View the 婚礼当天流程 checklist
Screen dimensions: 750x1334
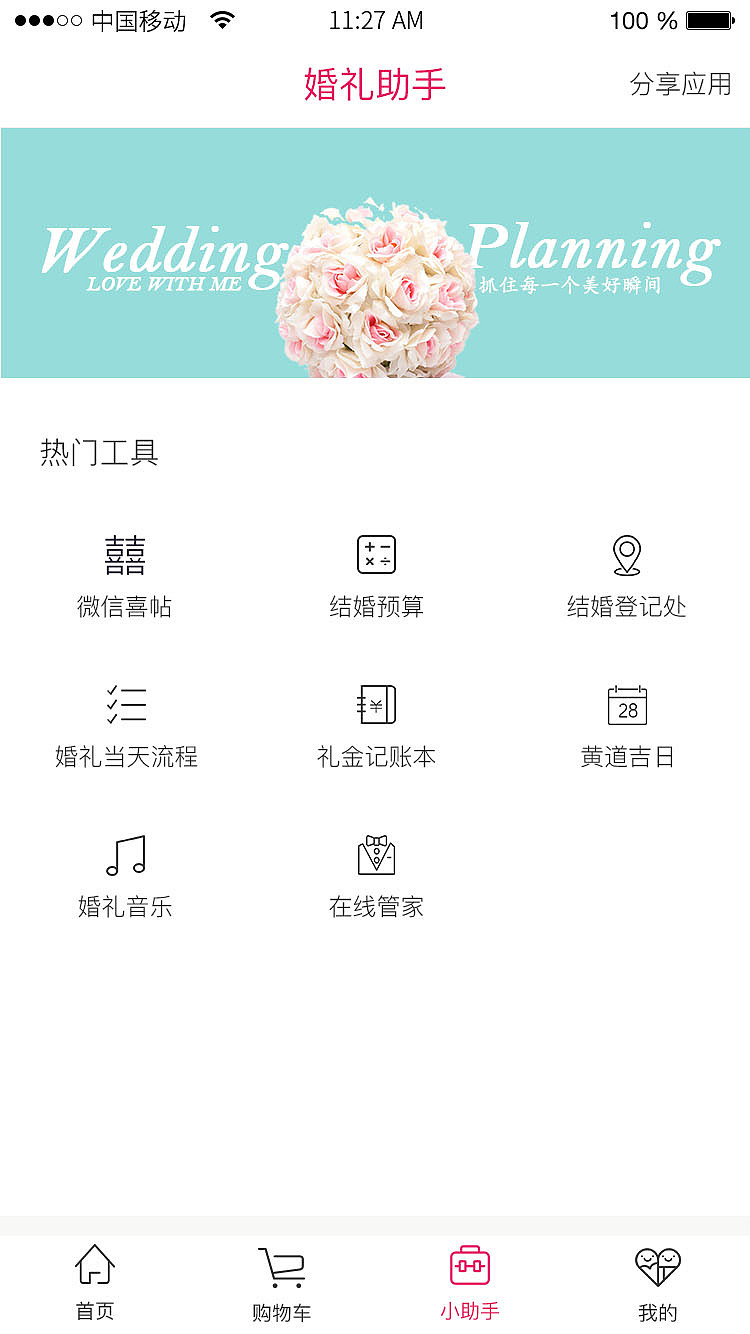(126, 726)
